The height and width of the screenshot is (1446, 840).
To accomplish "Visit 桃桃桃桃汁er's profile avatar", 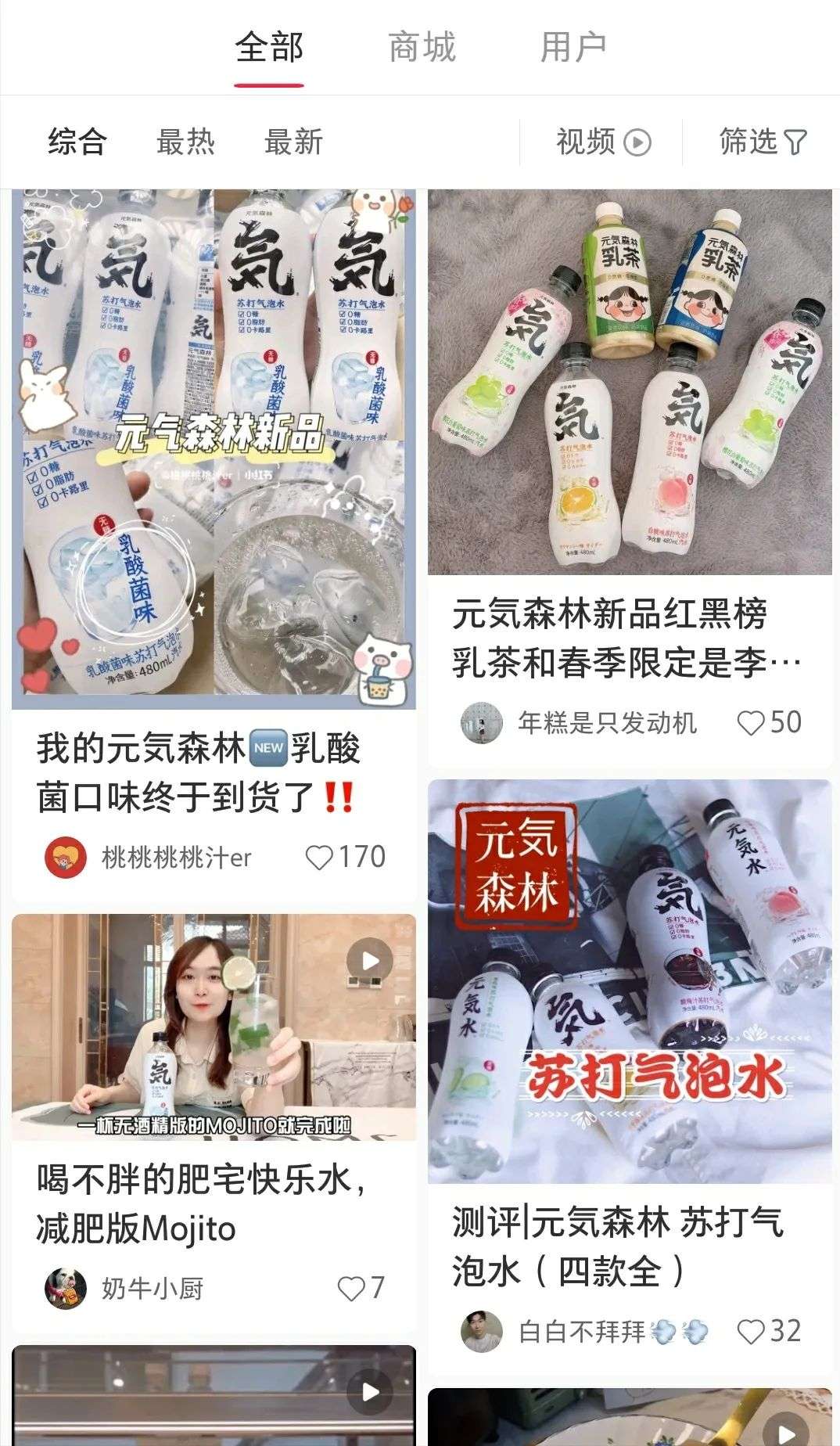I will (x=65, y=858).
